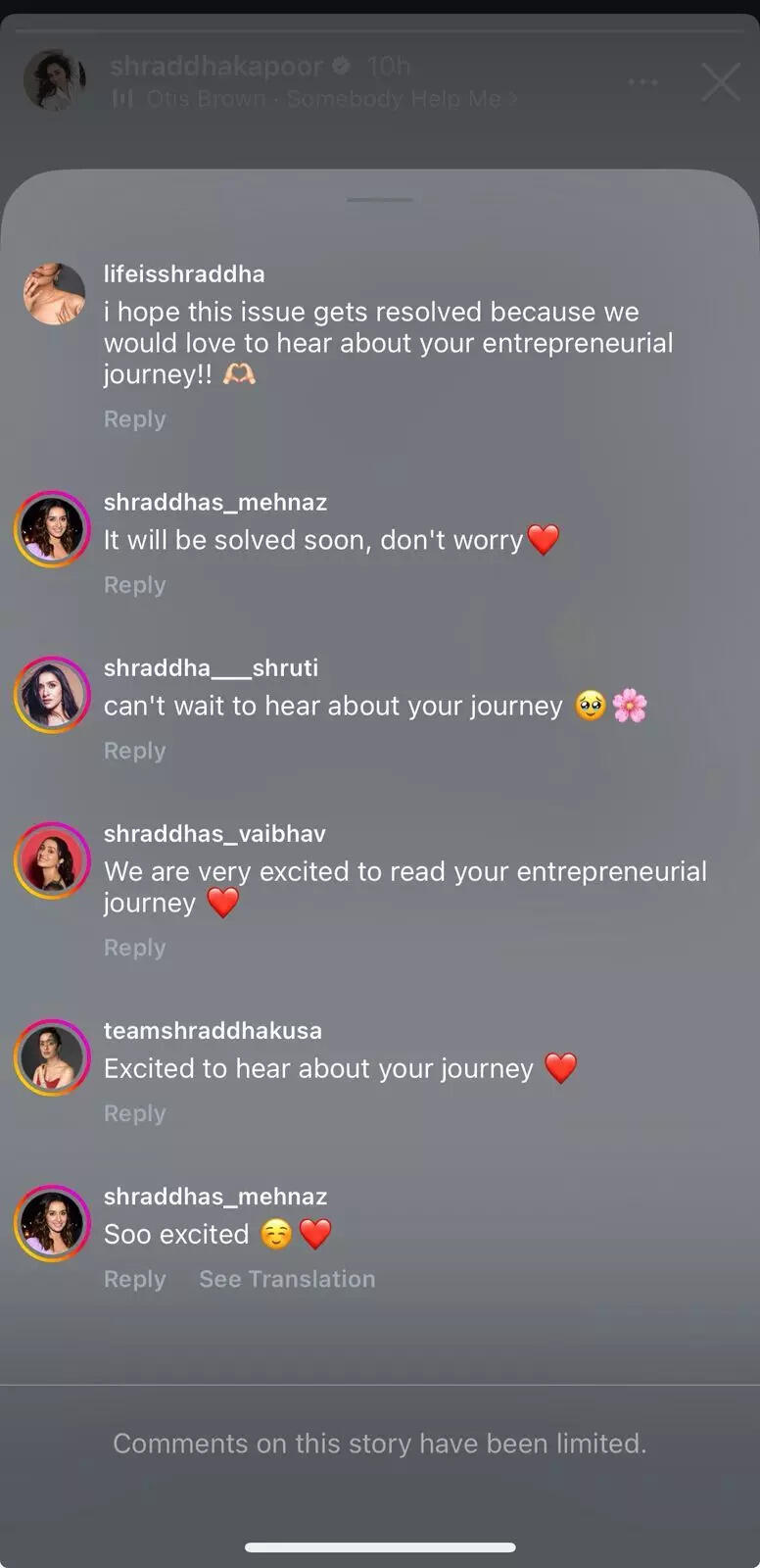760x1568 pixels.
Task: Reply to shraddha___shruti's comment
Action: coord(135,751)
